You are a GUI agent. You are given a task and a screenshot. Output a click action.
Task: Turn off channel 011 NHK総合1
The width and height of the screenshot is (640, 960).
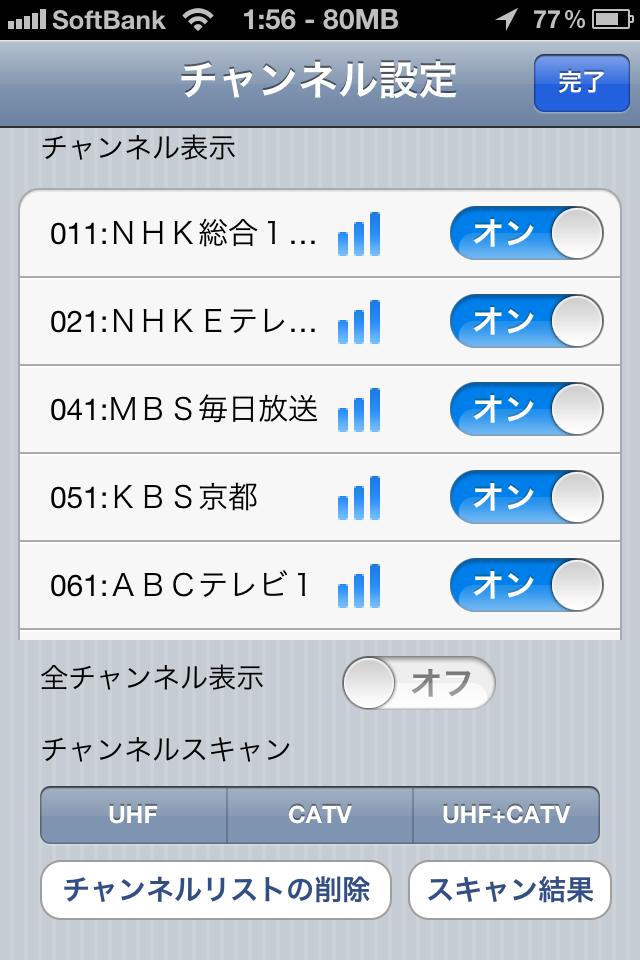[526, 234]
